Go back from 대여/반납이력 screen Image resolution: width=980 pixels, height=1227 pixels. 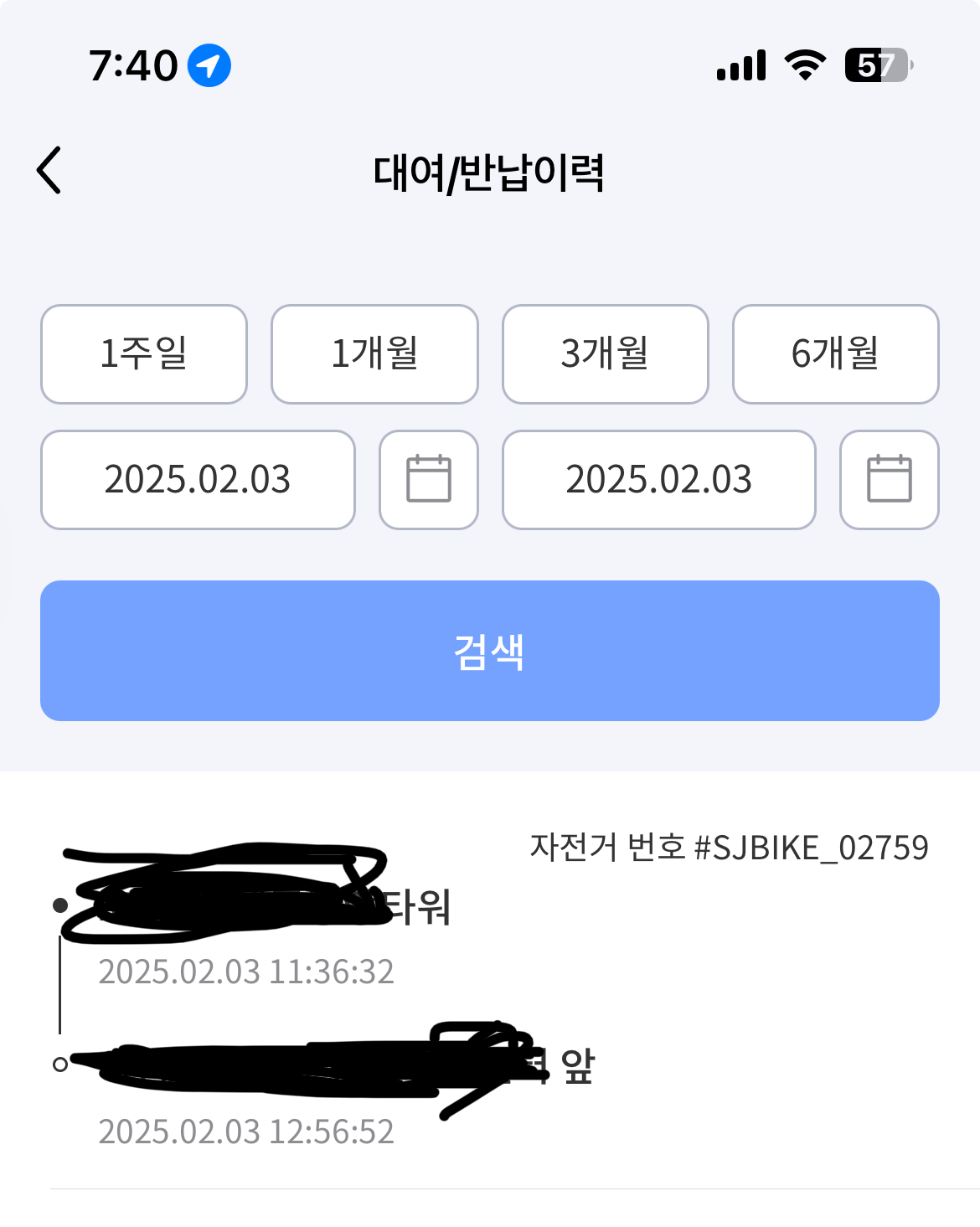[49, 170]
